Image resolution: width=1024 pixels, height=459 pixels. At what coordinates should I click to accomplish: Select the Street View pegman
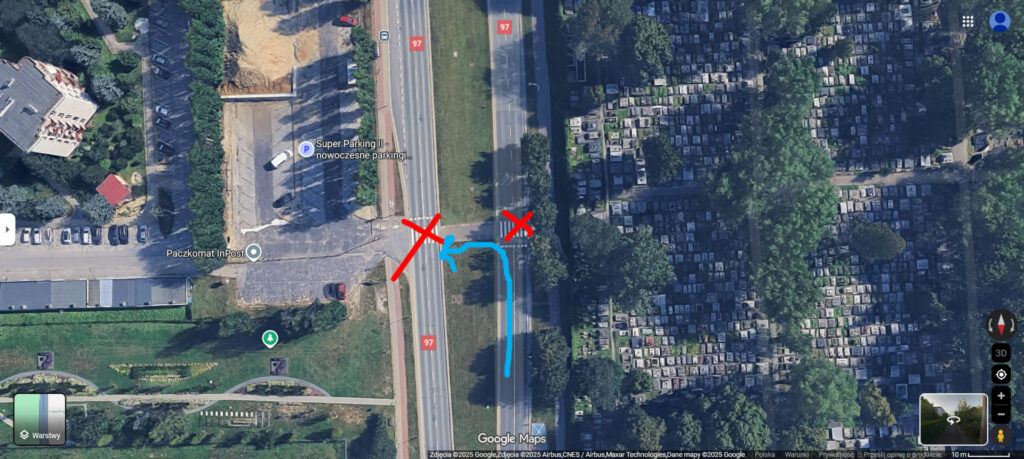click(x=1001, y=435)
